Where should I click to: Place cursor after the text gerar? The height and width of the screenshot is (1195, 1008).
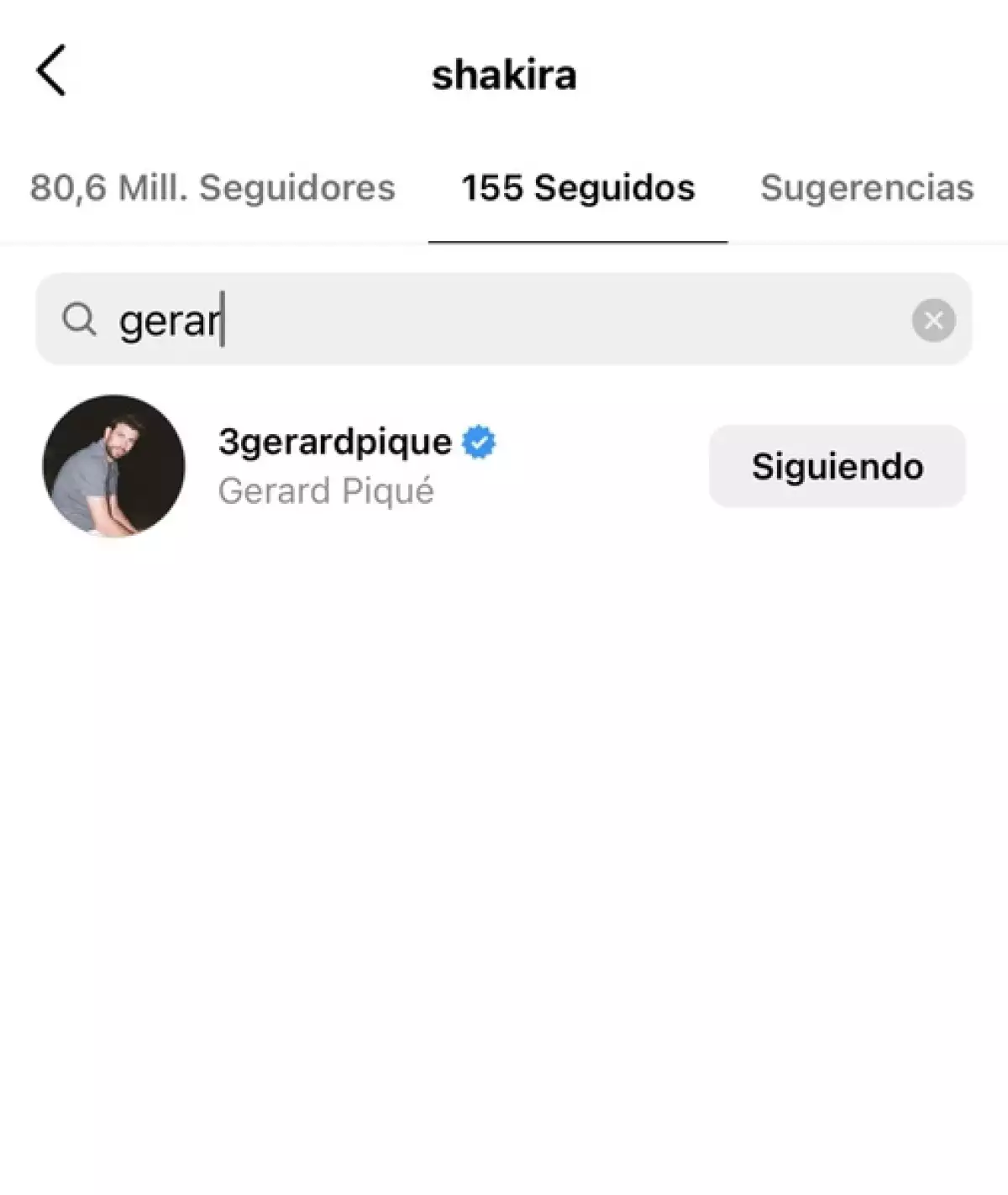pos(223,319)
